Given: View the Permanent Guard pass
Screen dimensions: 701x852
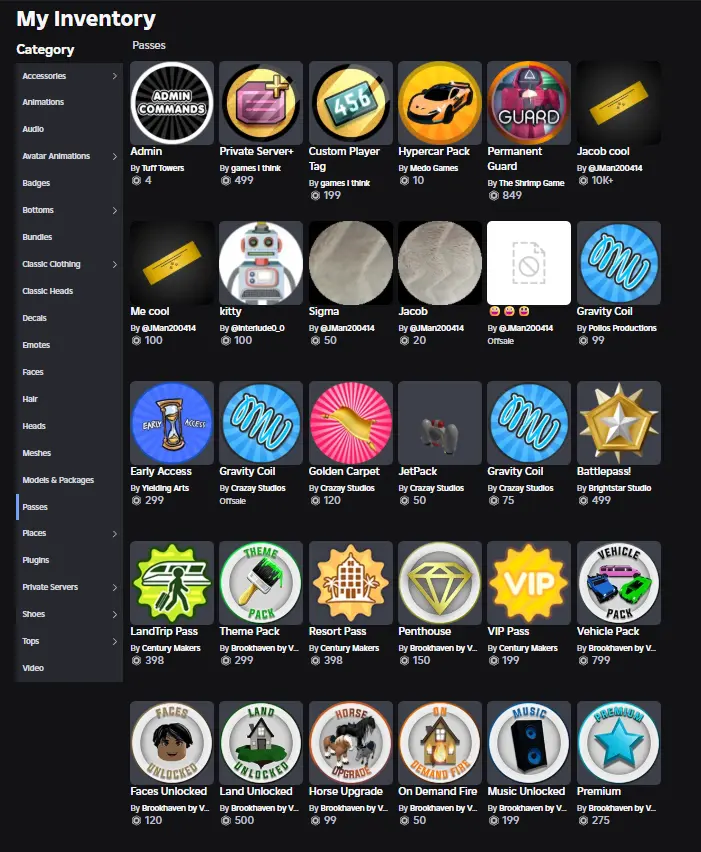Looking at the screenshot, I should point(529,103).
